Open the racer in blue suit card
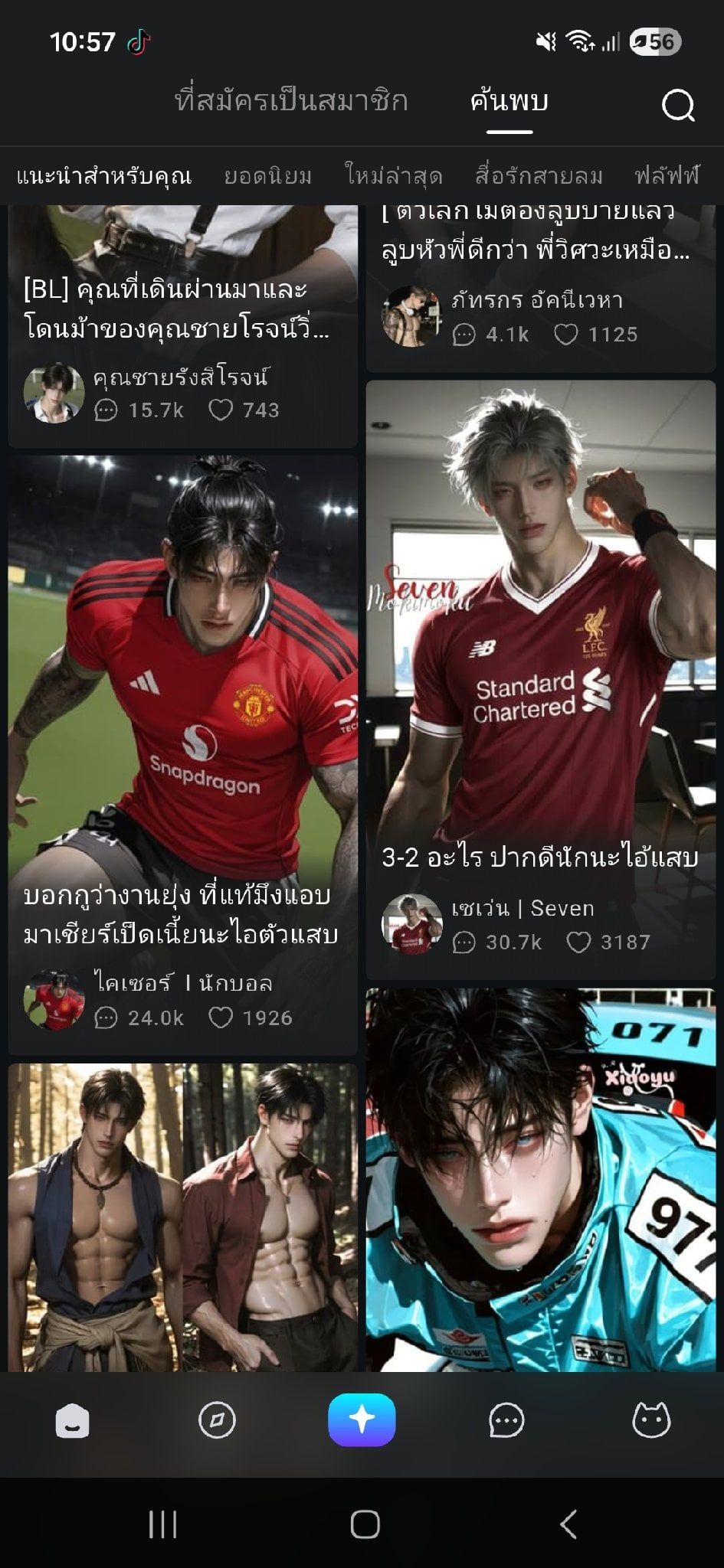The width and height of the screenshot is (724, 1568). 541,1180
